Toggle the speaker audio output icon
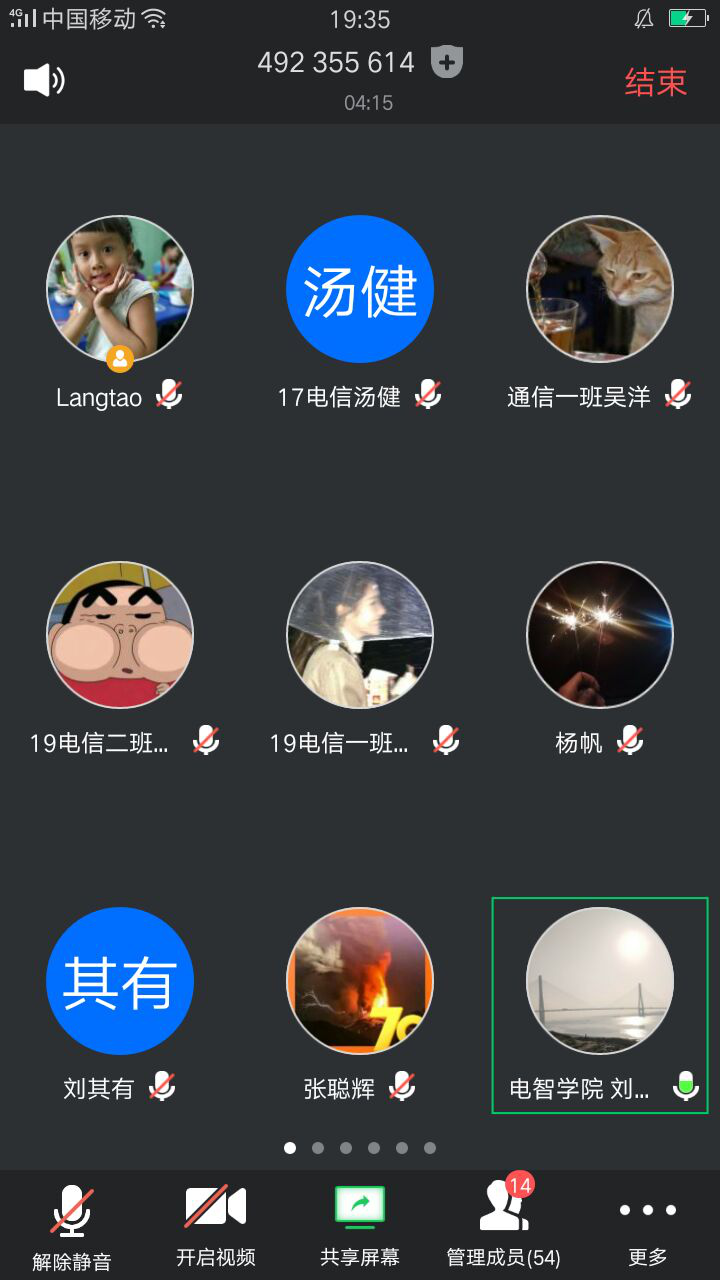 point(44,81)
